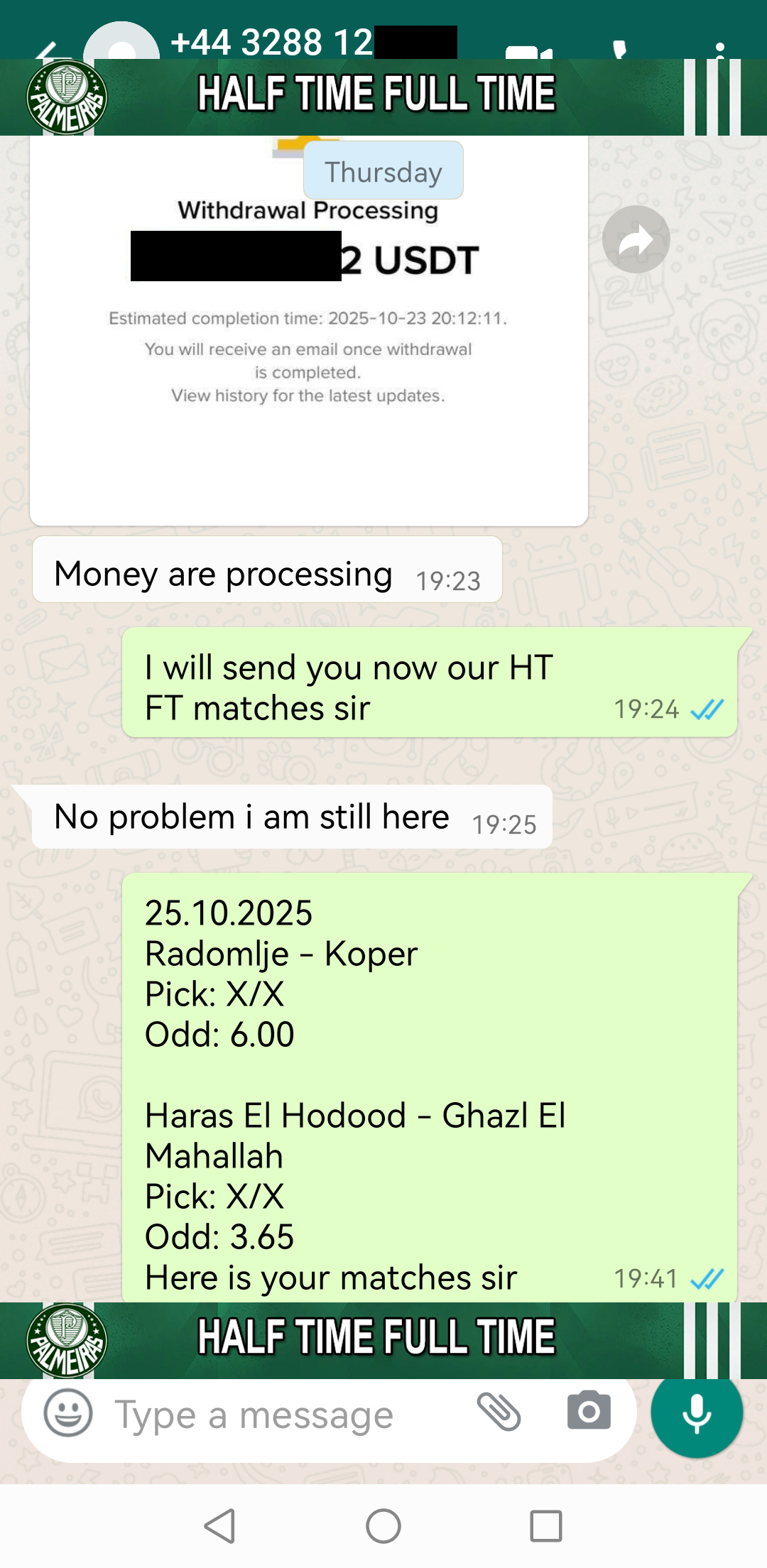The height and width of the screenshot is (1568, 767).
Task: Open the emoji picker
Action: click(67, 1413)
